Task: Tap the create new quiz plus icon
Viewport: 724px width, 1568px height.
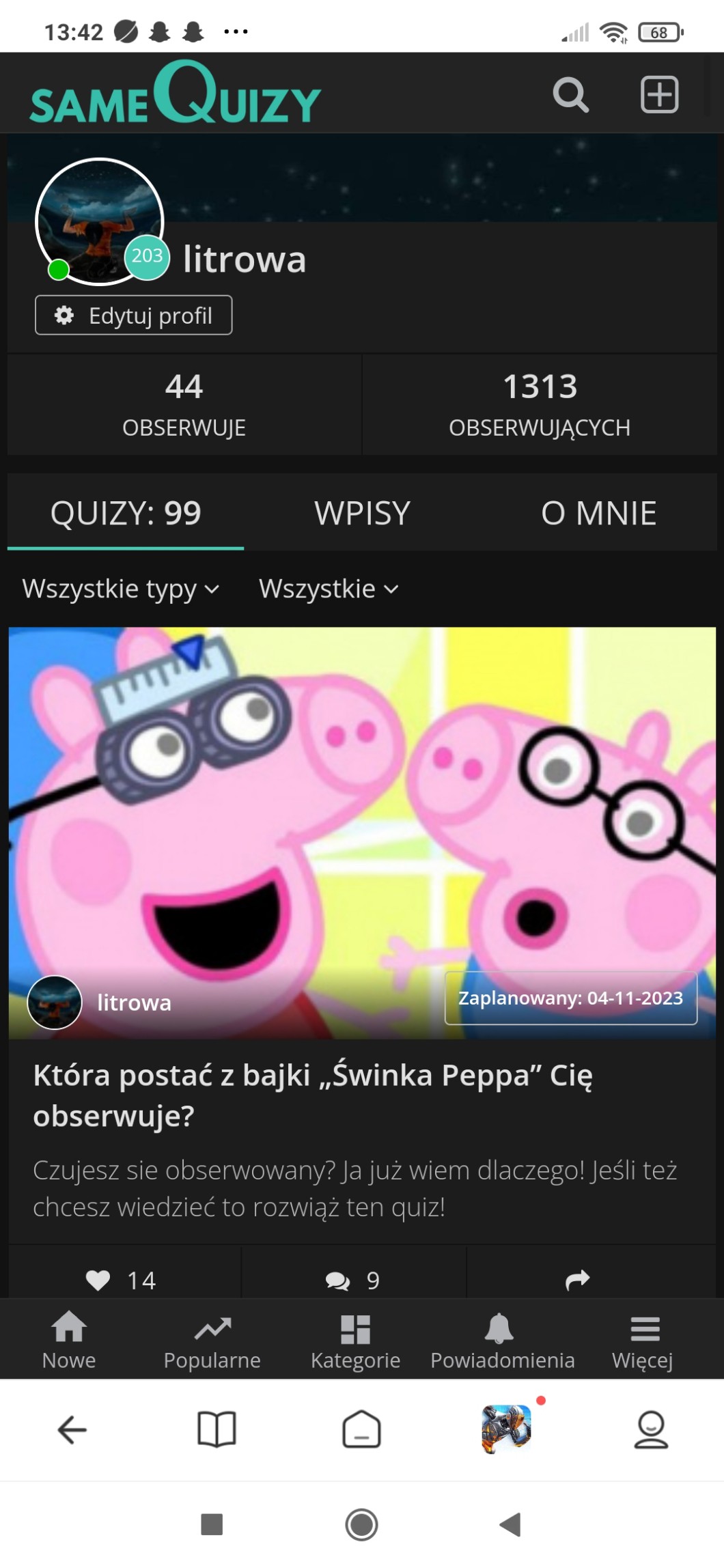Action: coord(659,94)
